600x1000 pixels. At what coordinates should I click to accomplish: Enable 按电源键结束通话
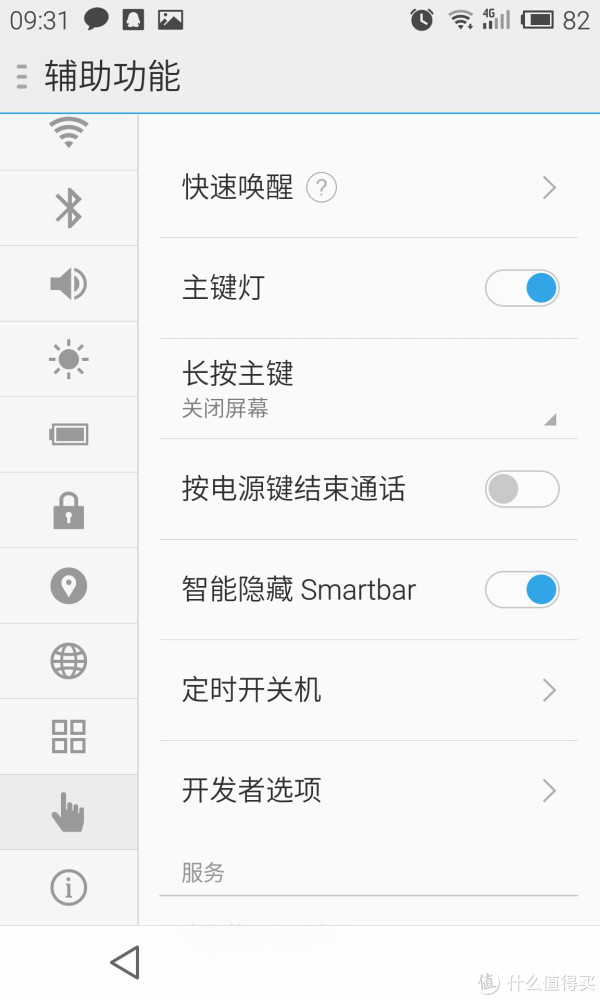[x=522, y=489]
